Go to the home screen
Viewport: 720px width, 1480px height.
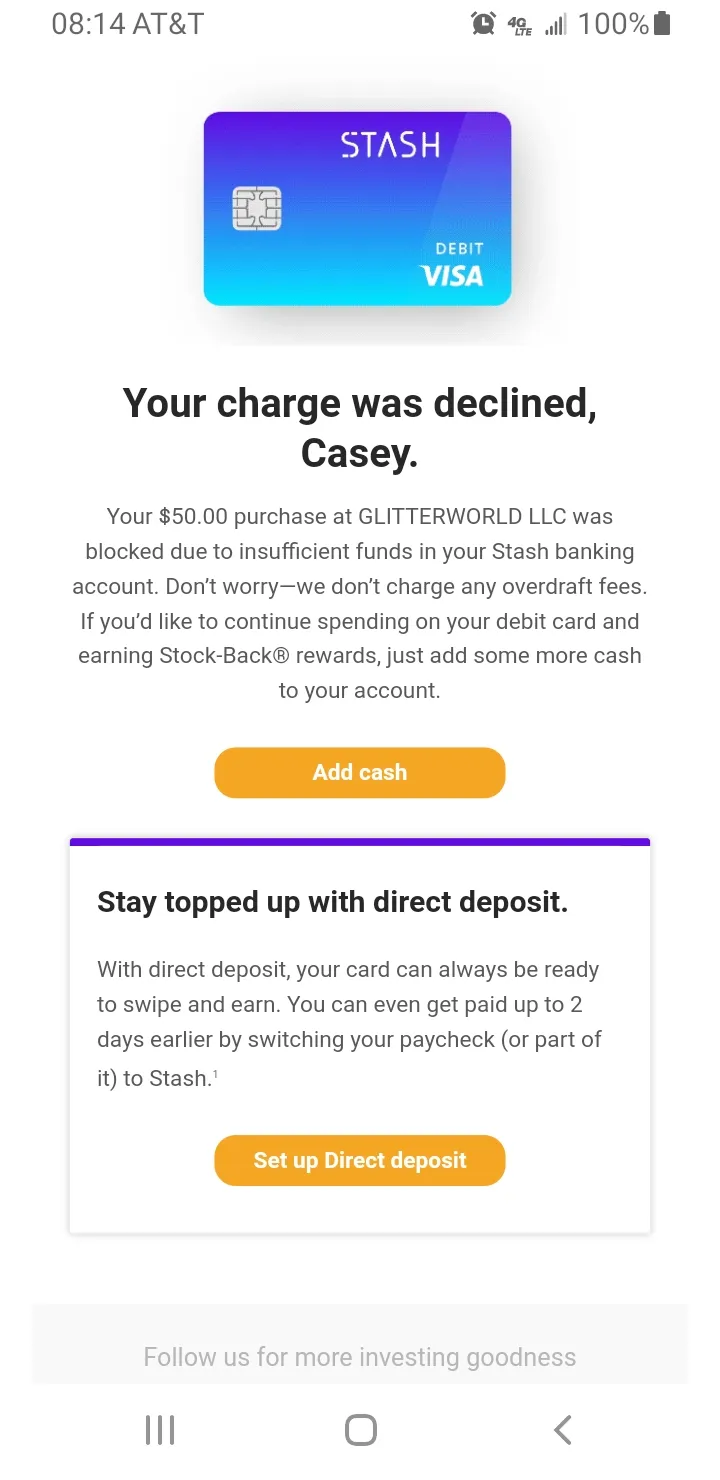tap(360, 1430)
